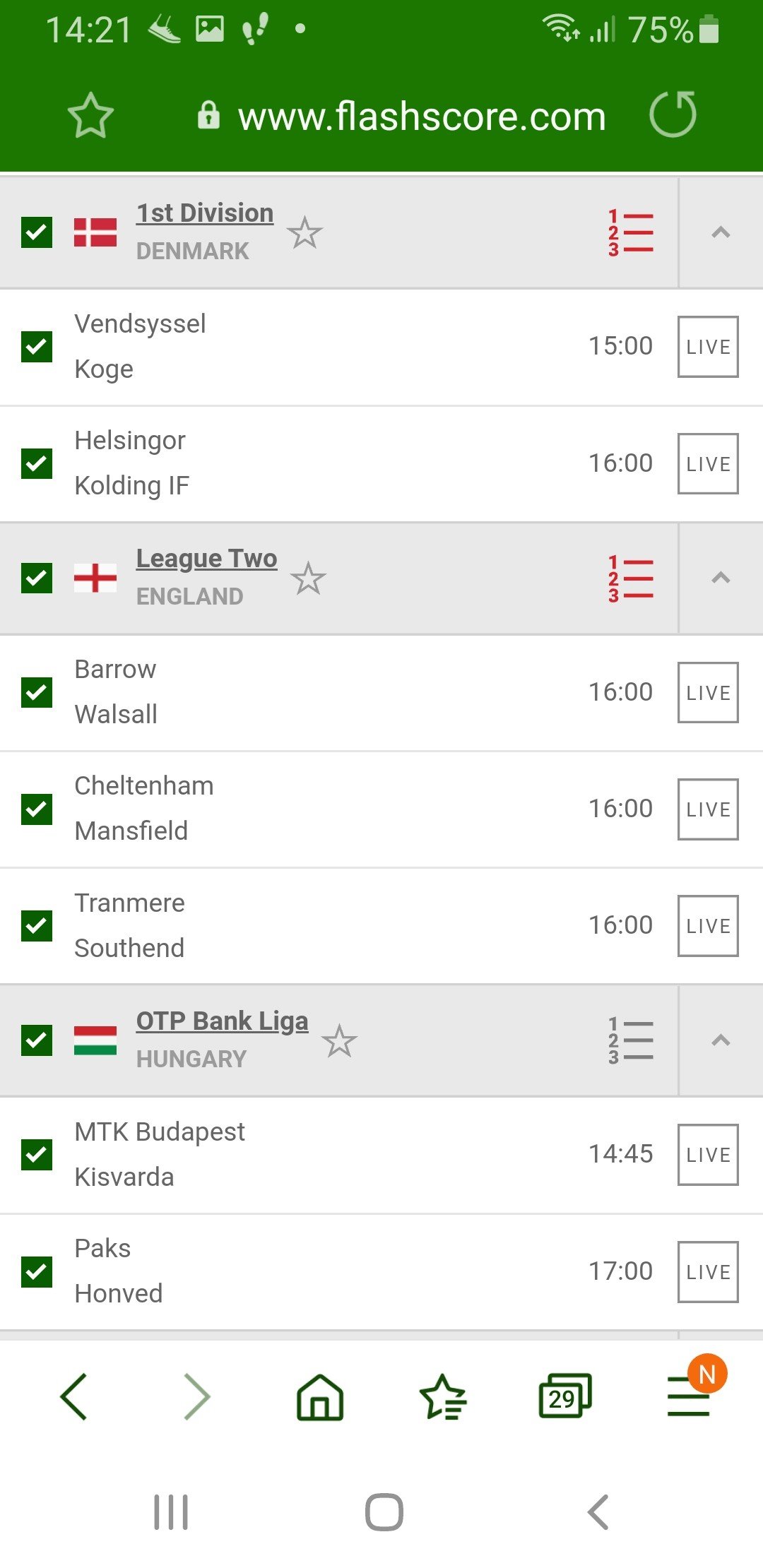Open LIVE for Tranmere vs Southend
This screenshot has width=763, height=1568.
pos(708,926)
